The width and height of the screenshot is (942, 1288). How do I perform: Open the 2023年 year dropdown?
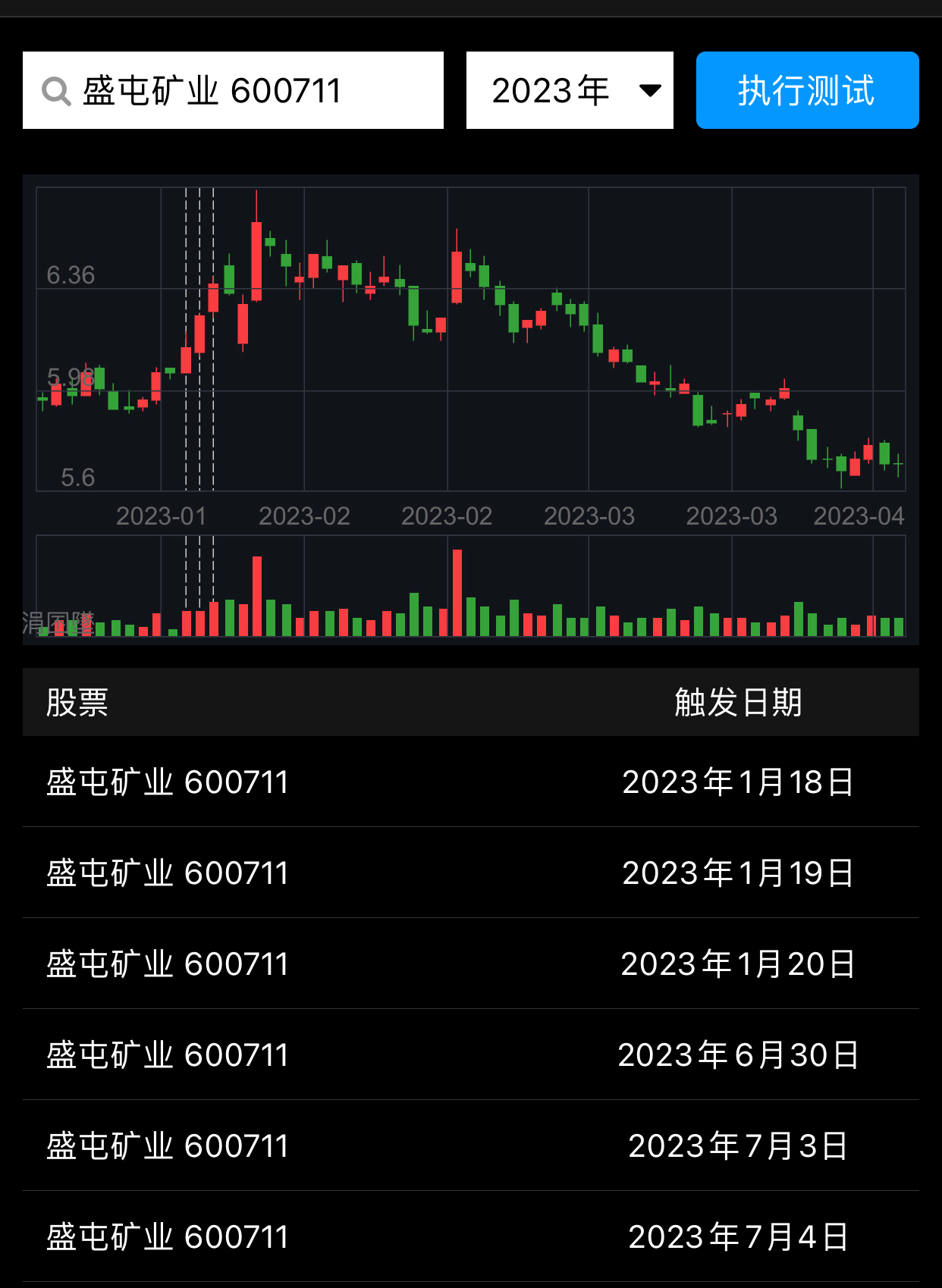click(x=570, y=90)
